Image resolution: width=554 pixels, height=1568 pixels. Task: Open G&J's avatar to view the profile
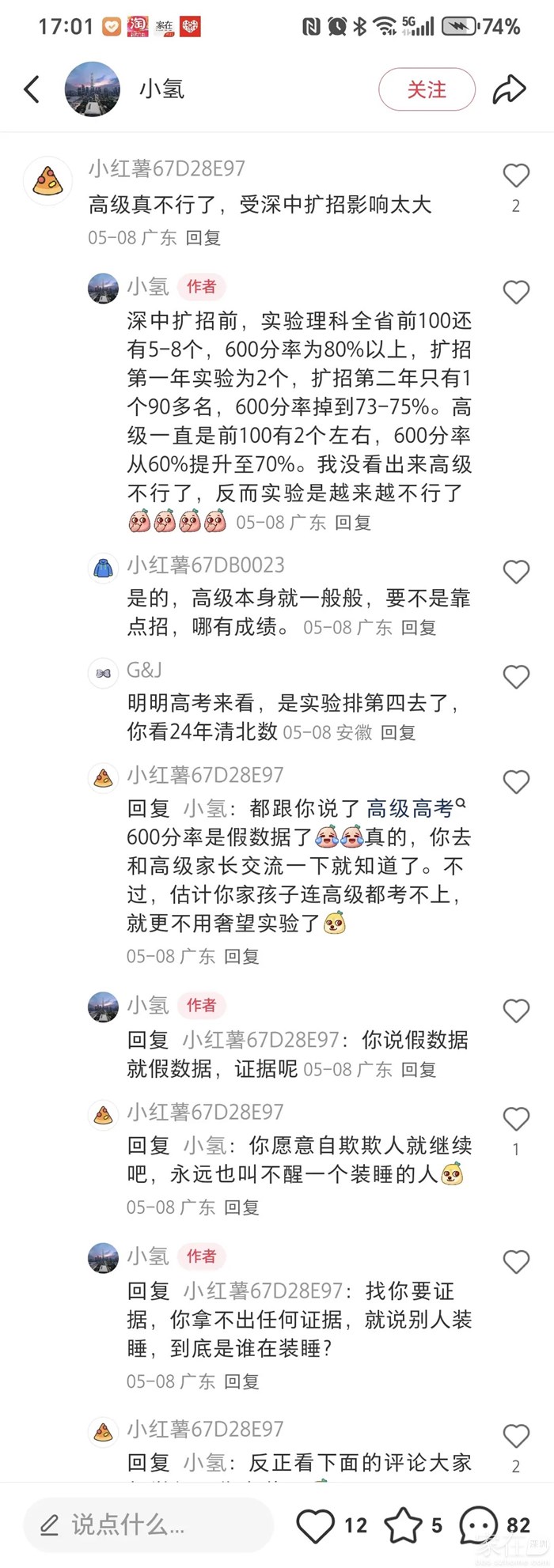(x=103, y=673)
